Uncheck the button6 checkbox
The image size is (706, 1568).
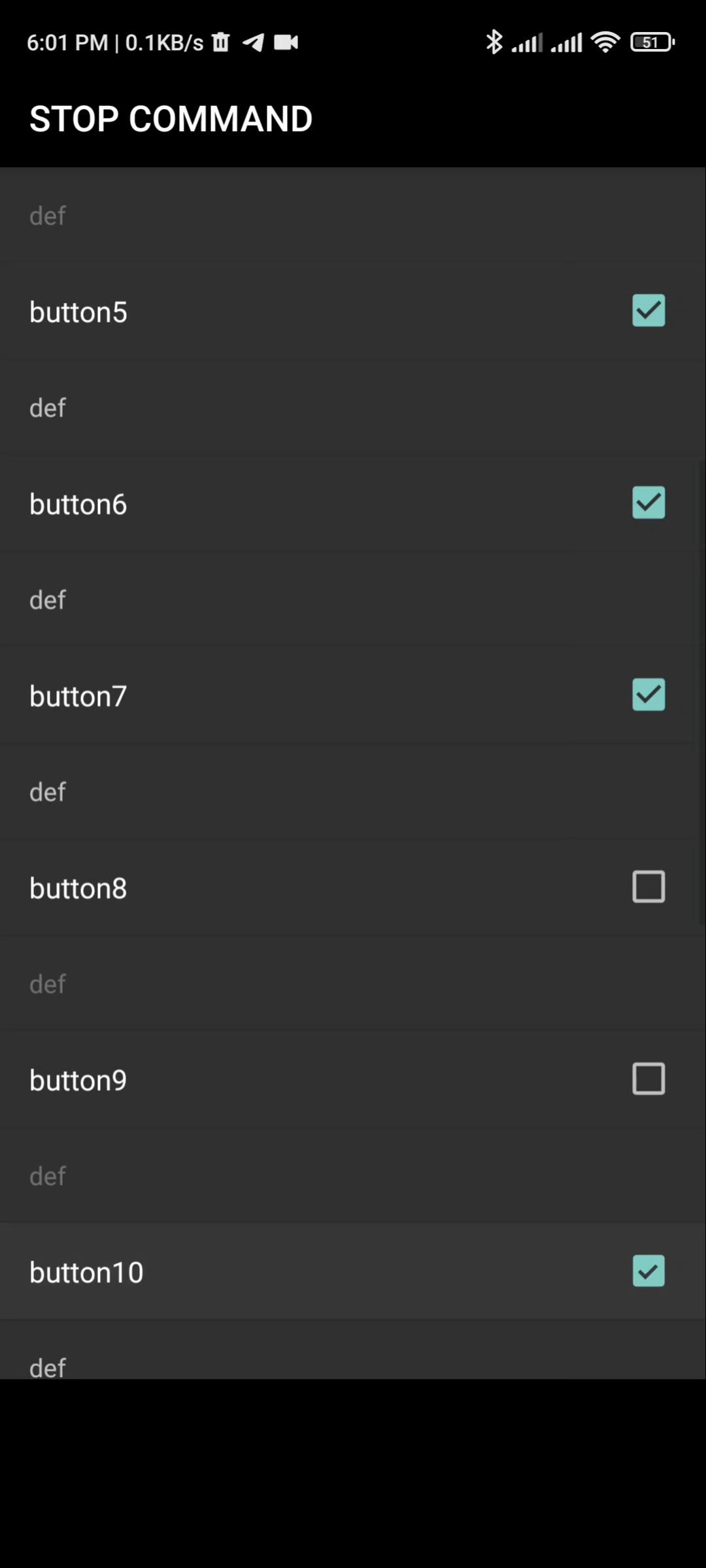[648, 503]
